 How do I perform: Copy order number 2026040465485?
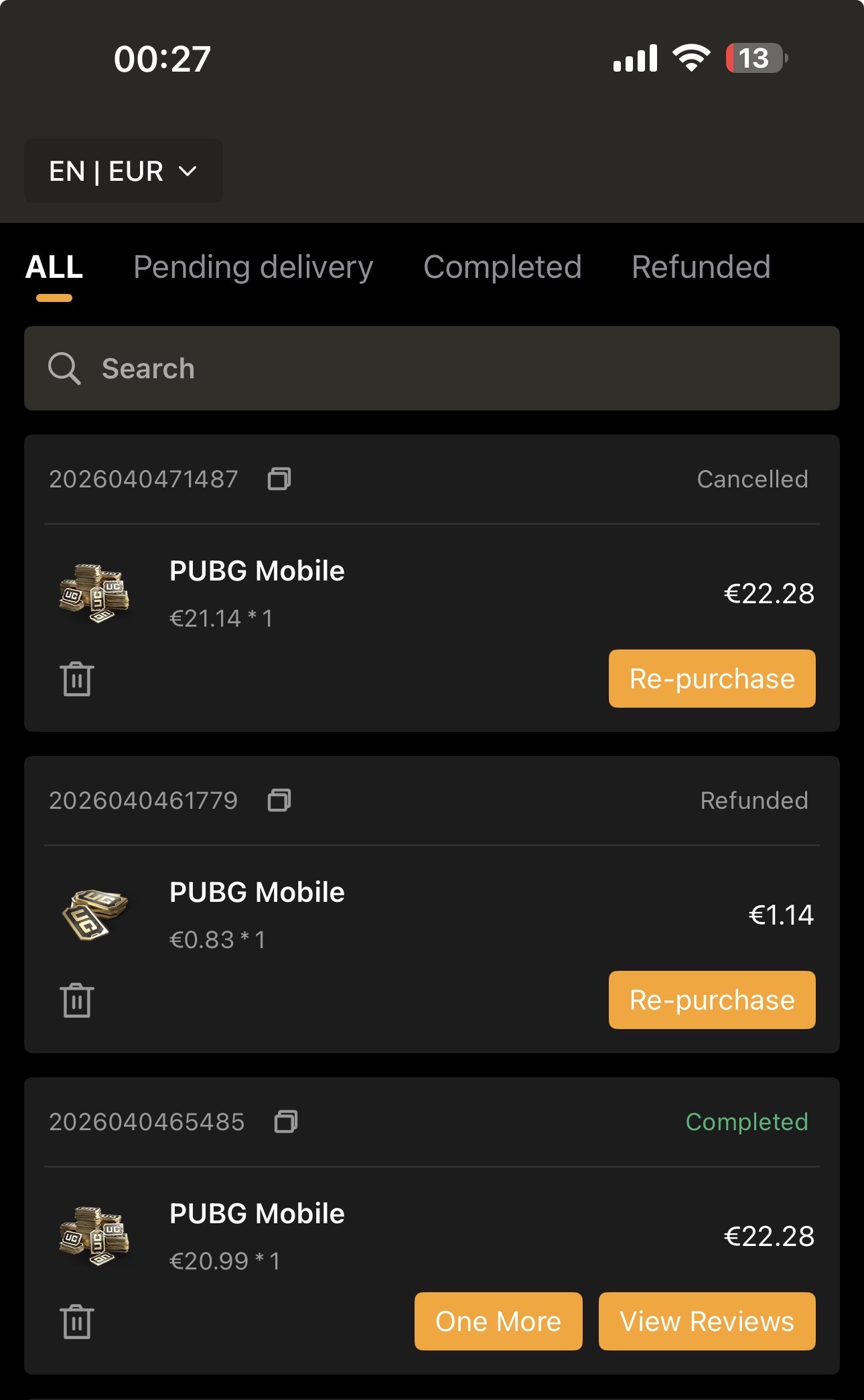pos(286,1122)
